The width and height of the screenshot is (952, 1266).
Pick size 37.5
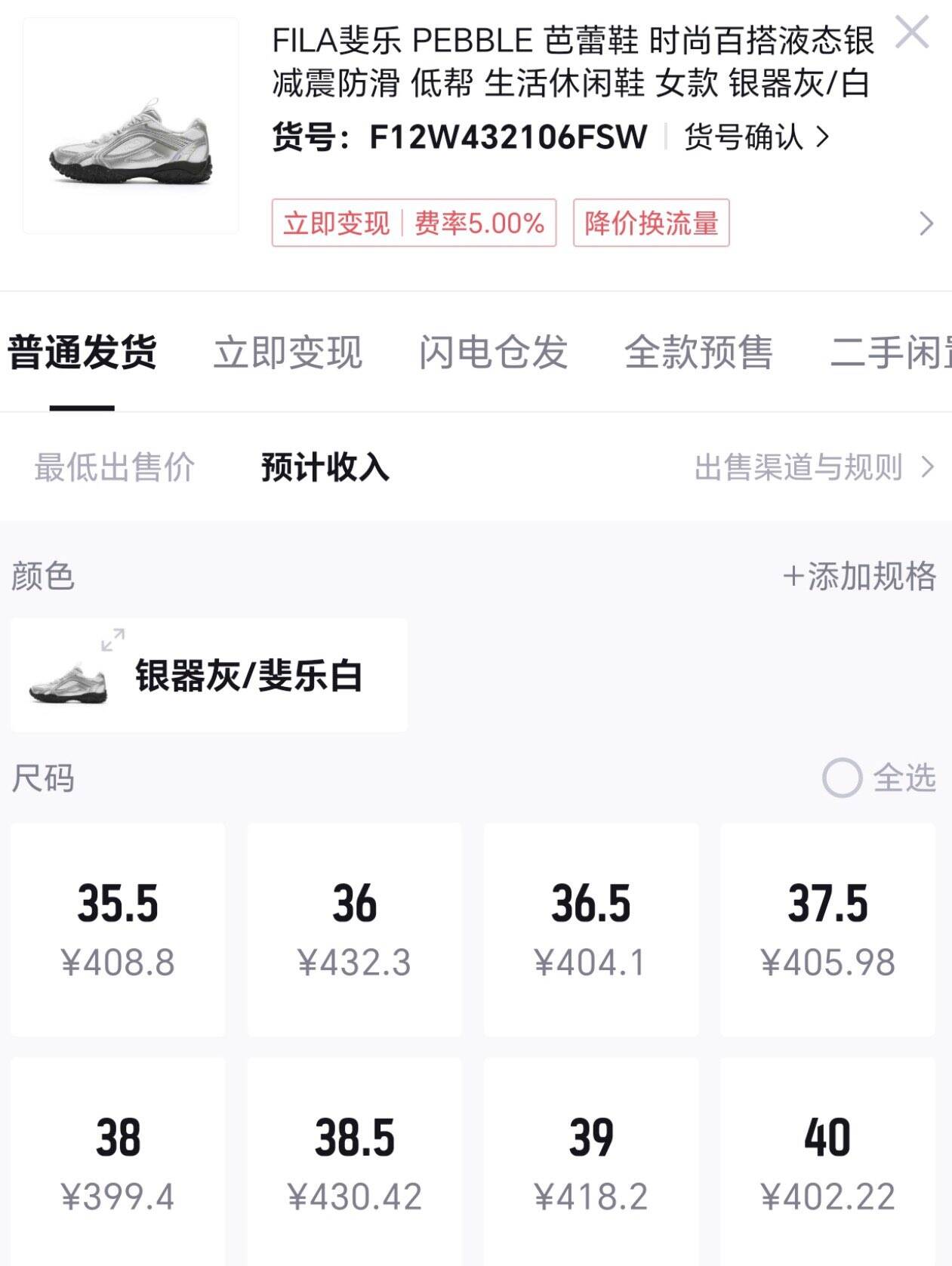[827, 929]
